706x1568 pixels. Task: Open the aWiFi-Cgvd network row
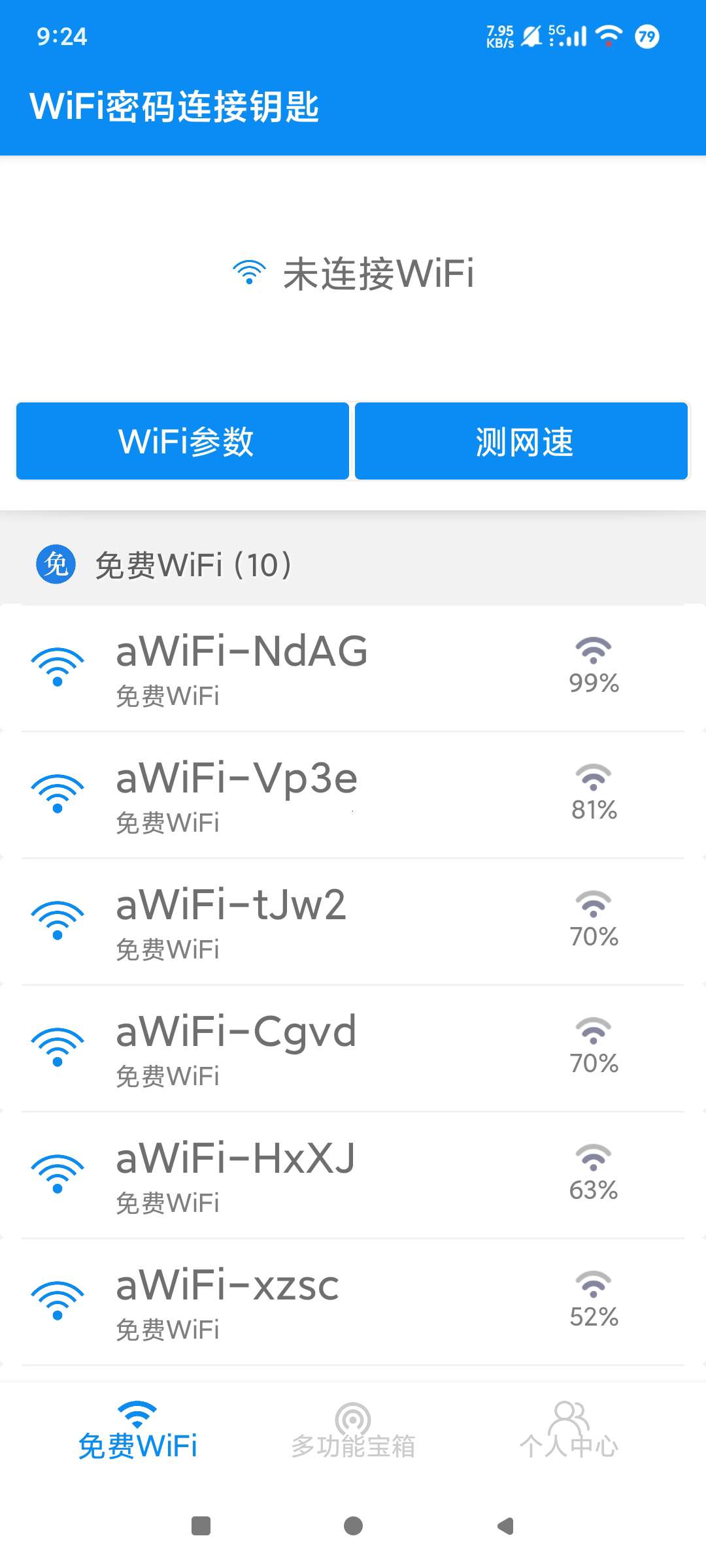tap(353, 1048)
